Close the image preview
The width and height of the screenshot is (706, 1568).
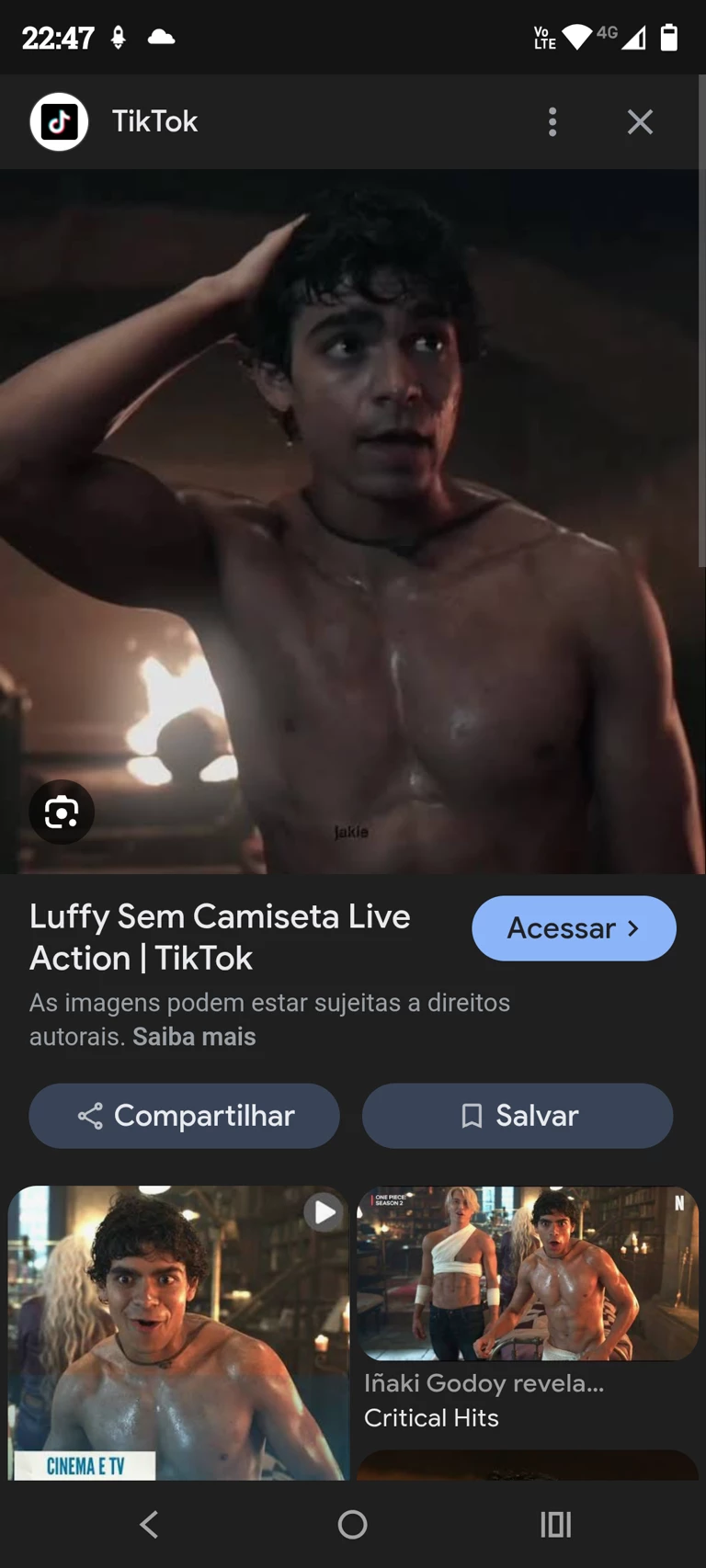coord(640,121)
